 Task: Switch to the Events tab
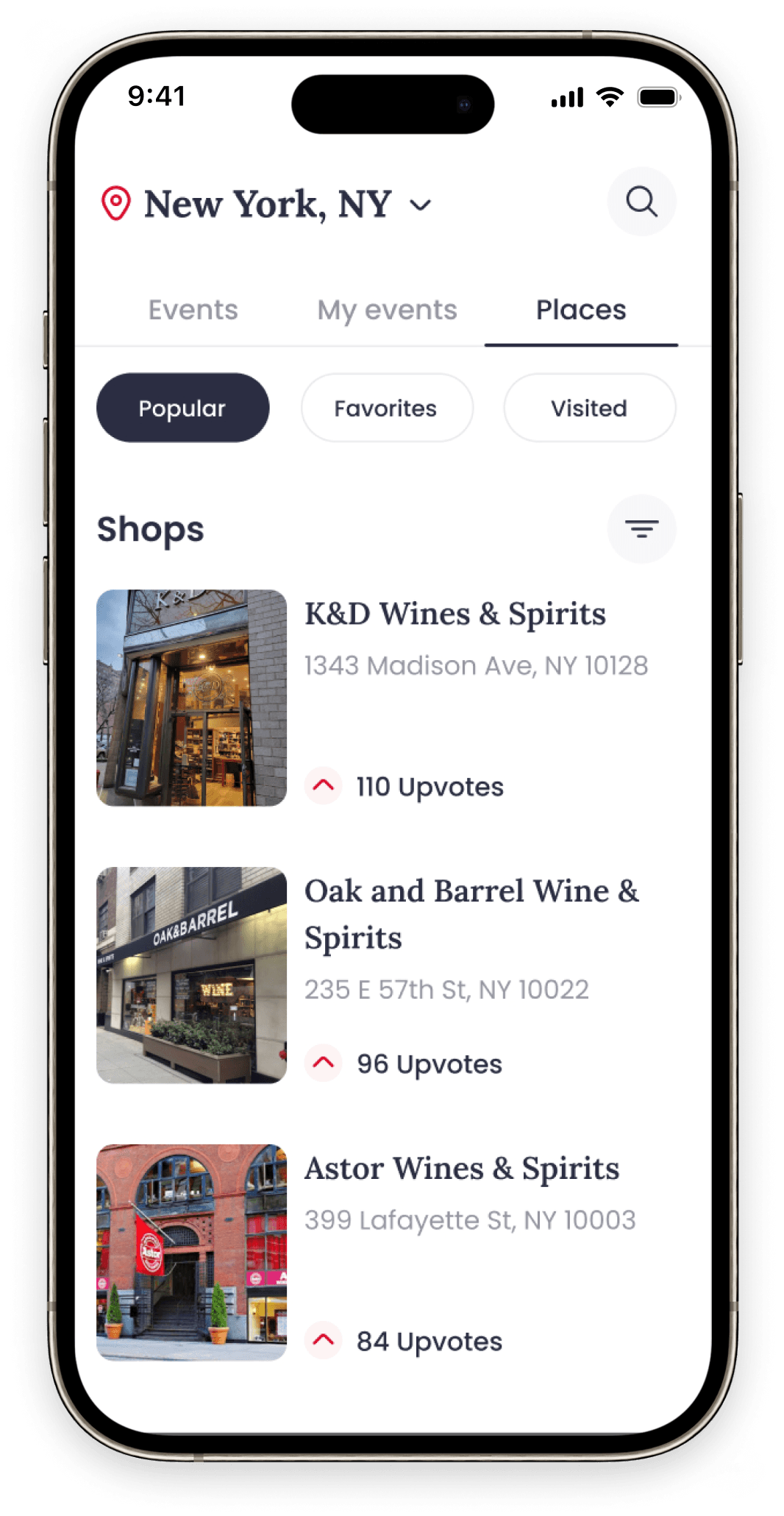[x=193, y=310]
